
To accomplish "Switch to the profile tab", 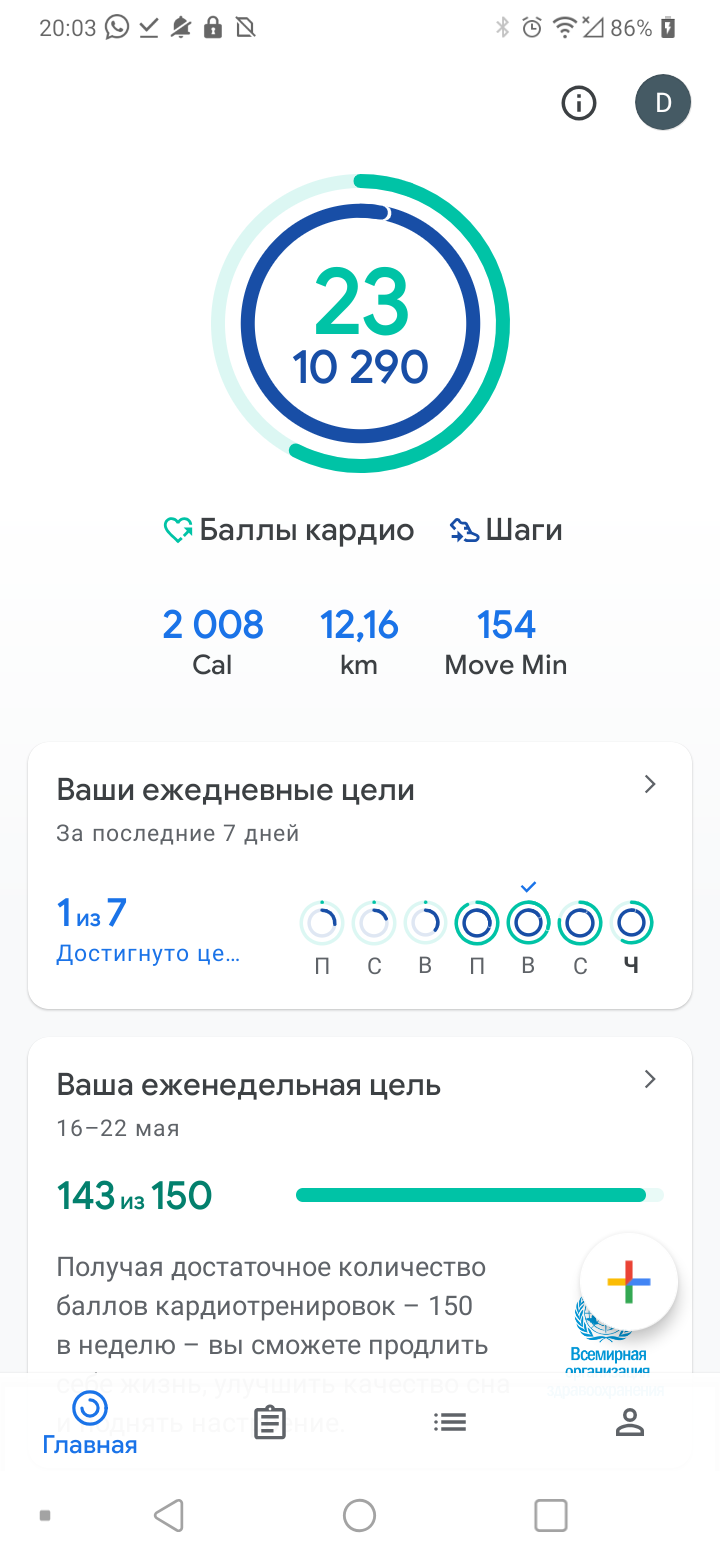I will click(630, 1422).
